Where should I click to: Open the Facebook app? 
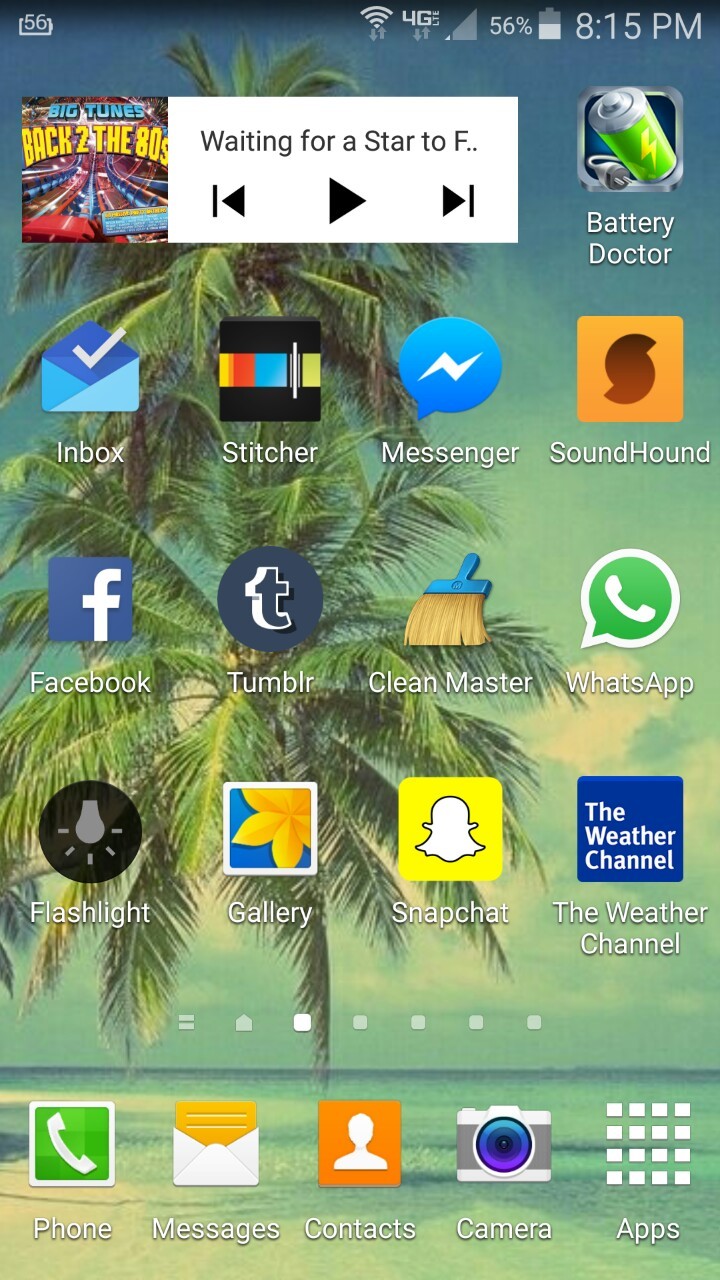tap(90, 600)
